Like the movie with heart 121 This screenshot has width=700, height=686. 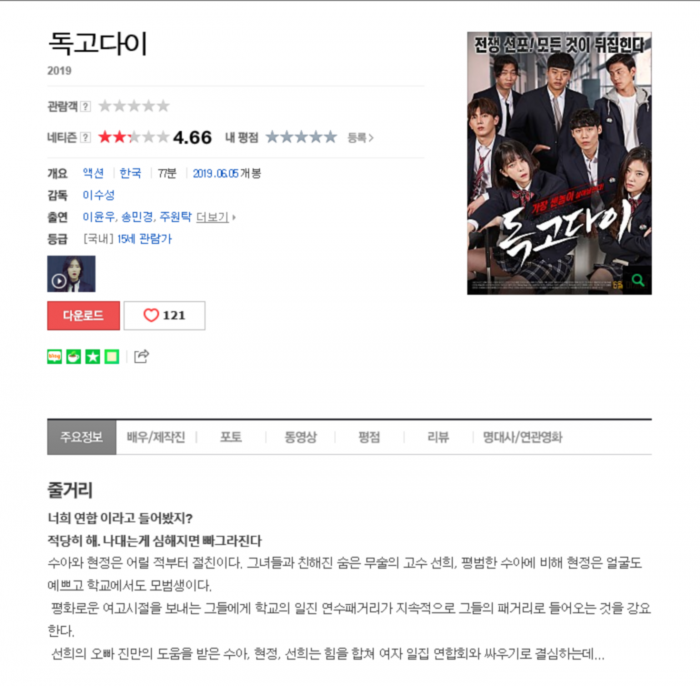pyautogui.click(x=164, y=315)
